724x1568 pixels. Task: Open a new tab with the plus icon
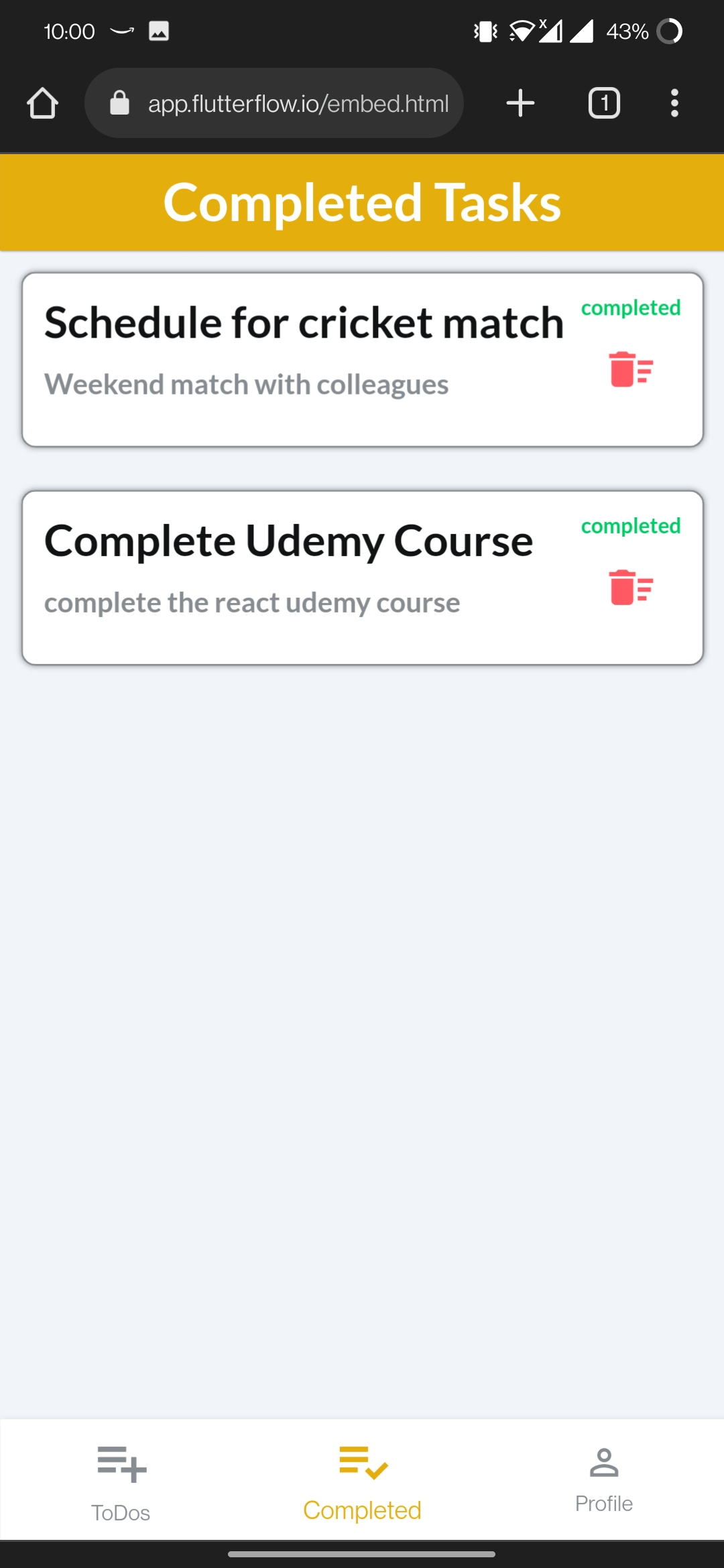point(520,103)
